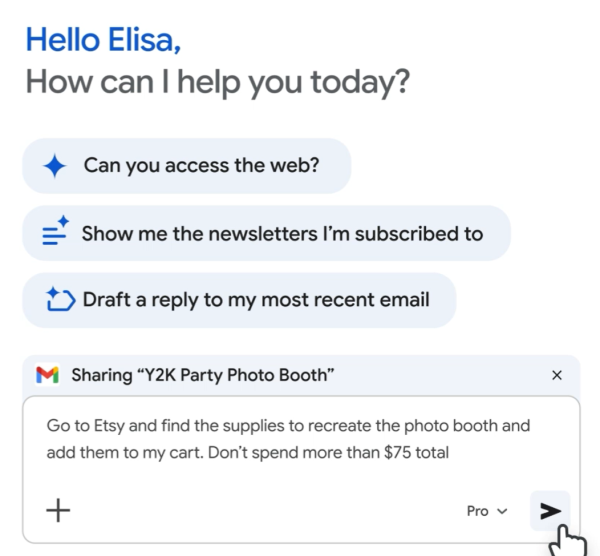This screenshot has width=600, height=556.
Task: Tap the plus icon to add an attachment
Action: (59, 510)
